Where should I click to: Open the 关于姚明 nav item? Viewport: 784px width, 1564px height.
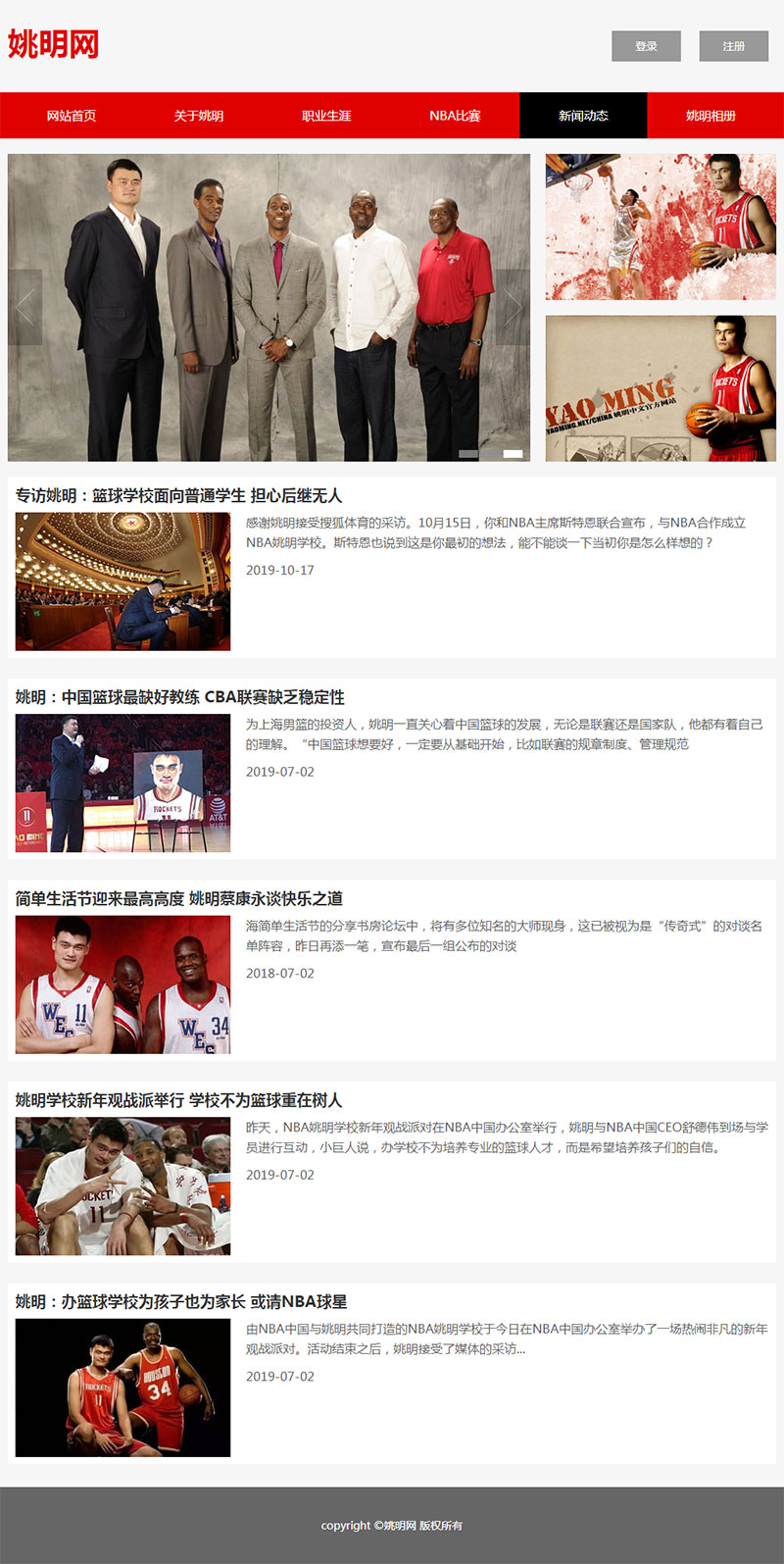(199, 116)
